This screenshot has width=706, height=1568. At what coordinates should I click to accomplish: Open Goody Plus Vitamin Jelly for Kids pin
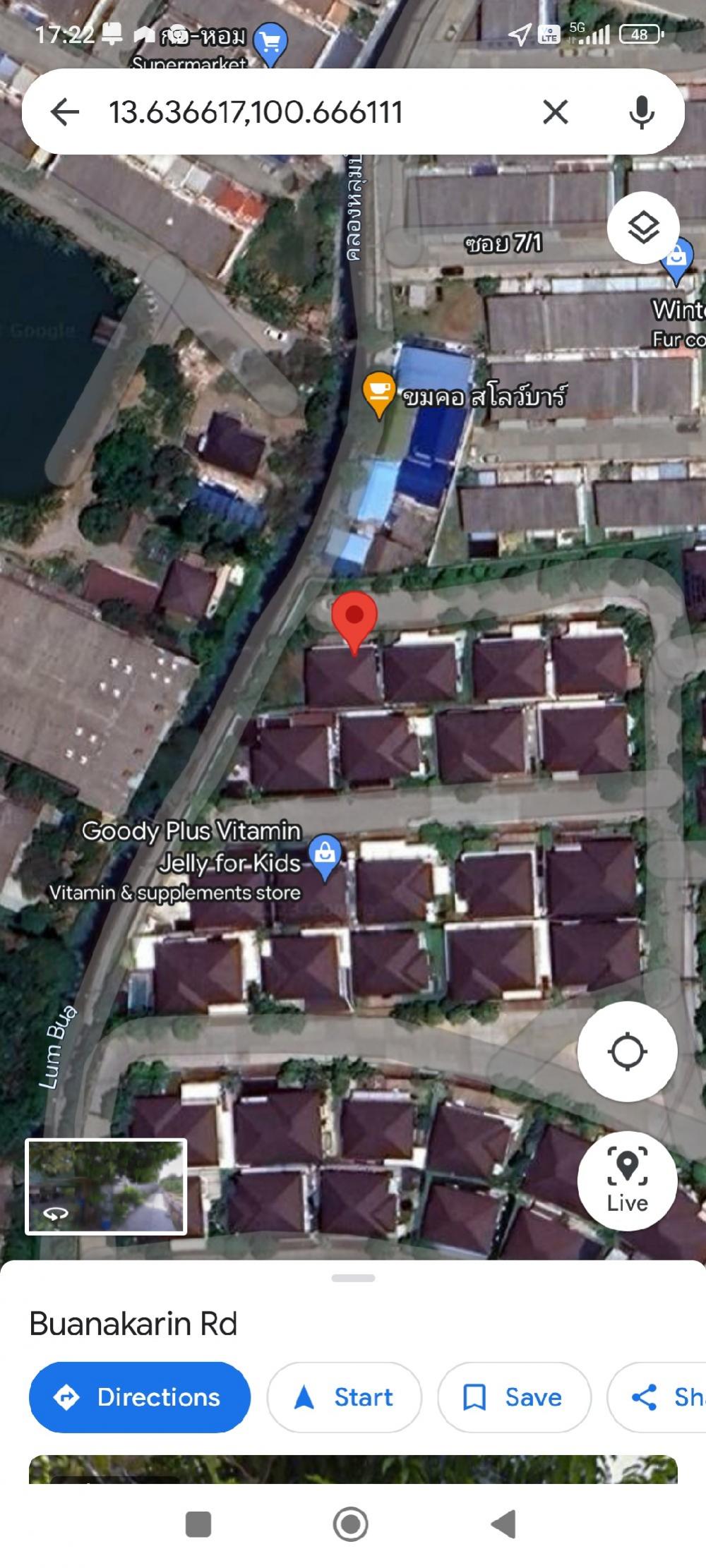coord(325,856)
